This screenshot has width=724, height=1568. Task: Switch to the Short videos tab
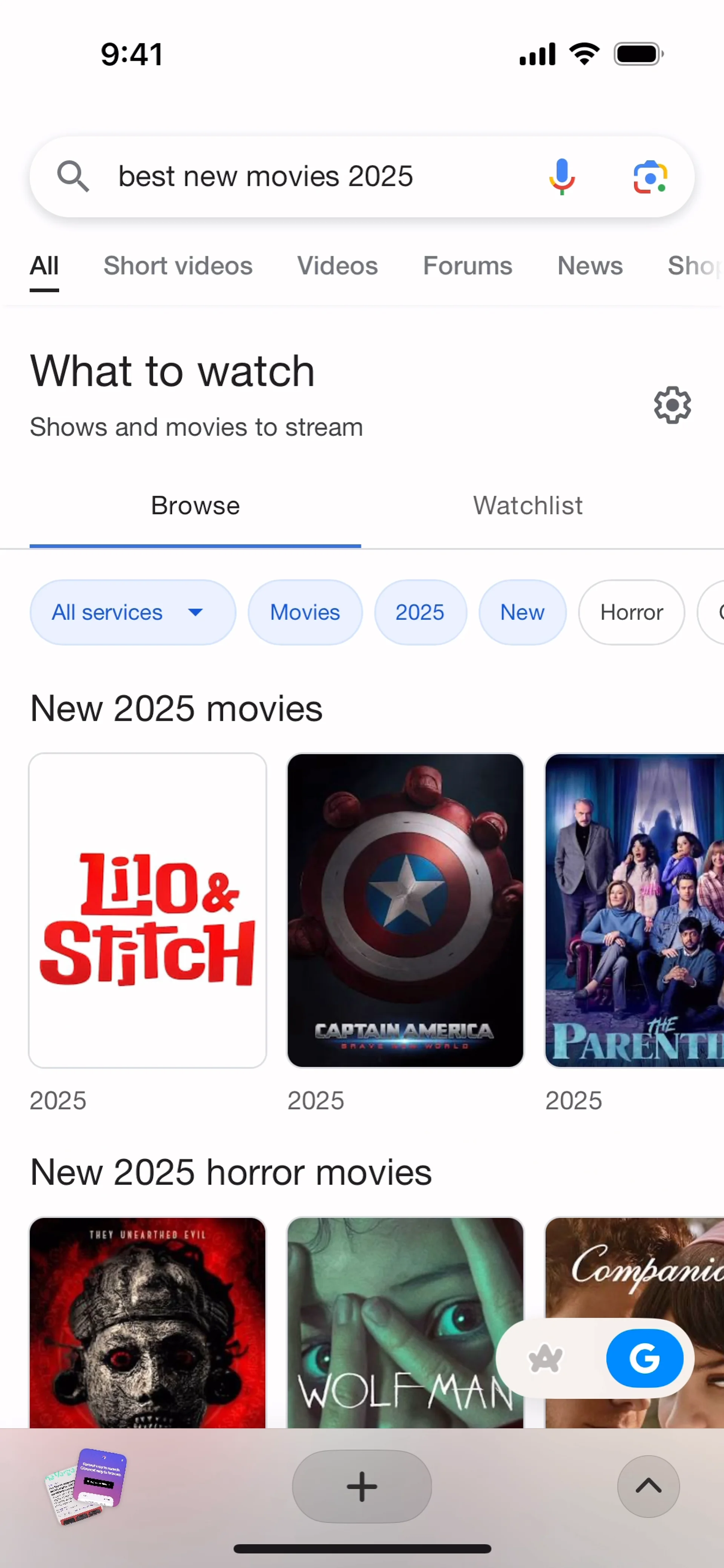pyautogui.click(x=178, y=266)
